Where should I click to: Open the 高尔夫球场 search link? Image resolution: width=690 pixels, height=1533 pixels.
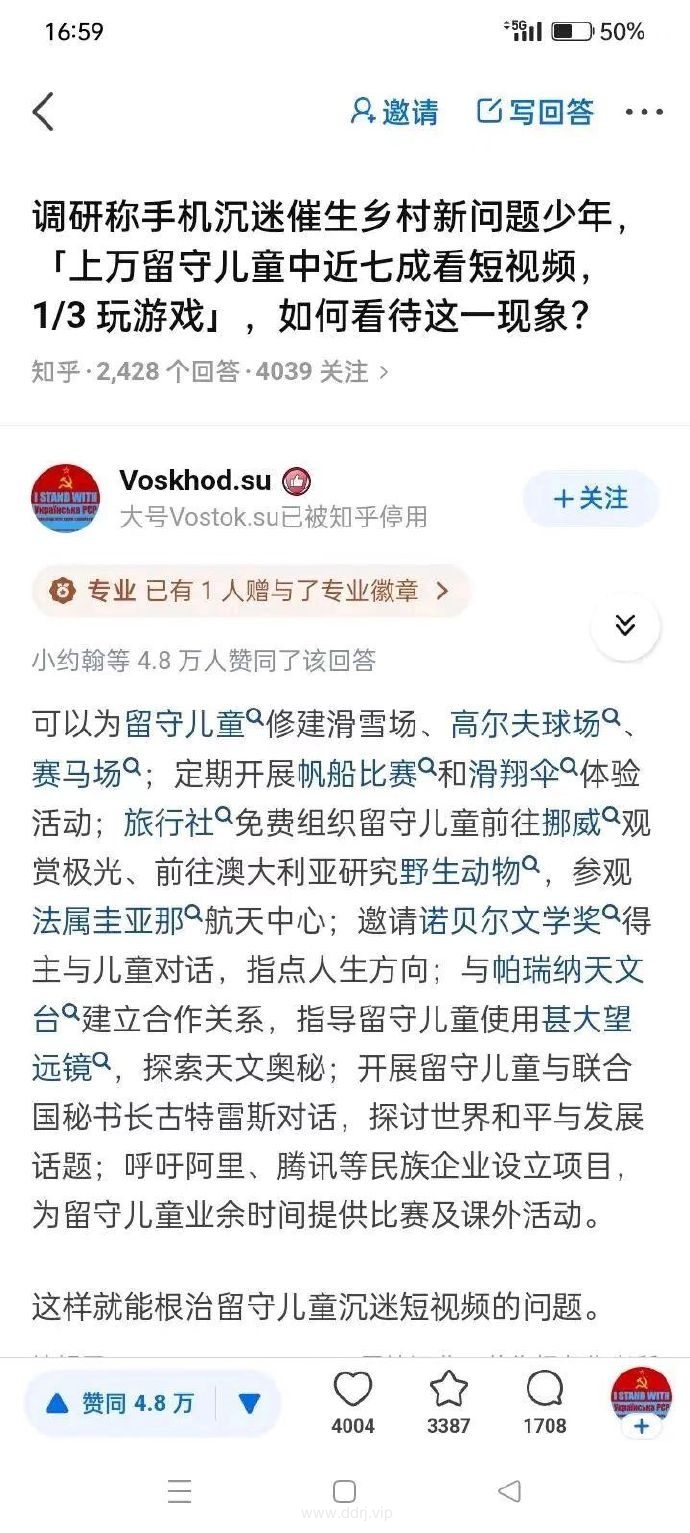525,723
